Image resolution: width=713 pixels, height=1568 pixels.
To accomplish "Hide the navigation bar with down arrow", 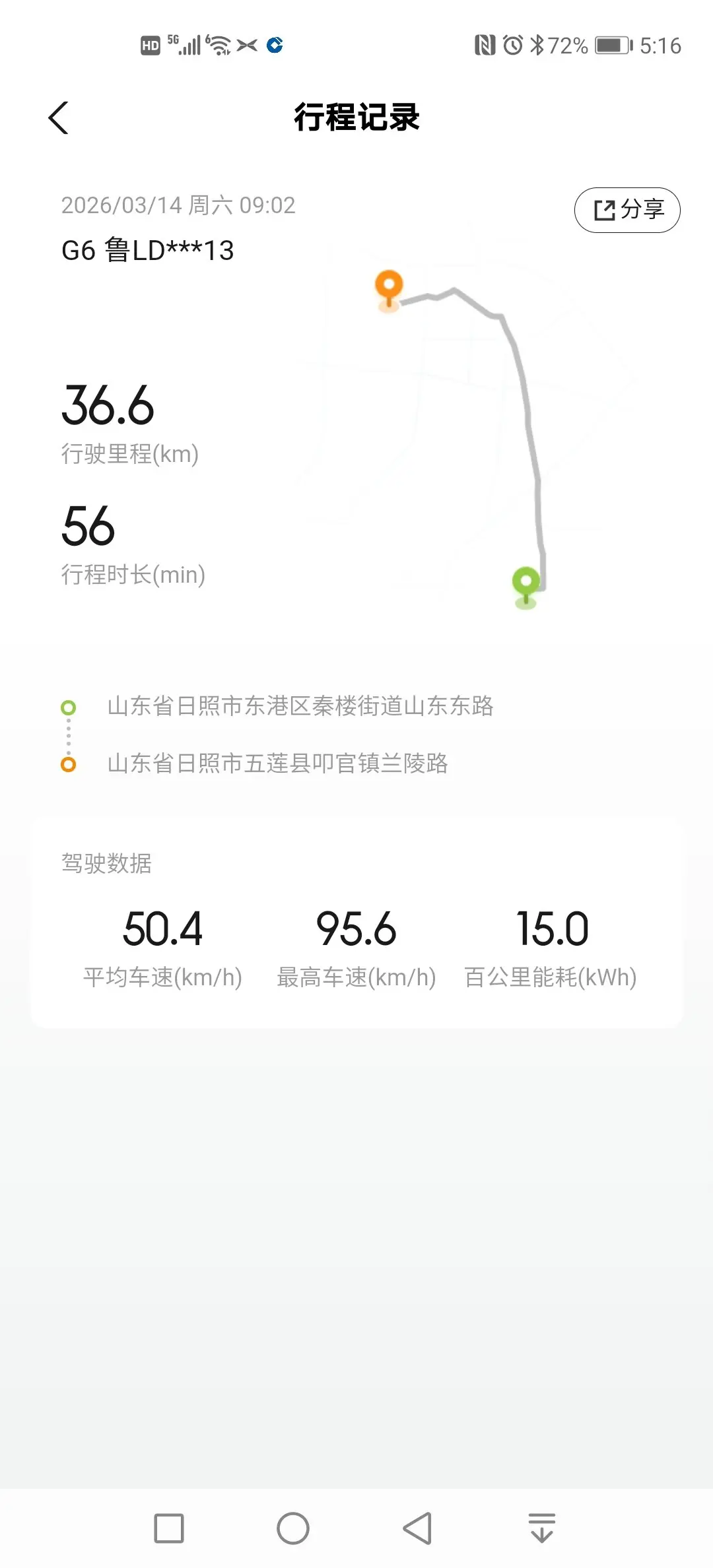I will [542, 1528].
